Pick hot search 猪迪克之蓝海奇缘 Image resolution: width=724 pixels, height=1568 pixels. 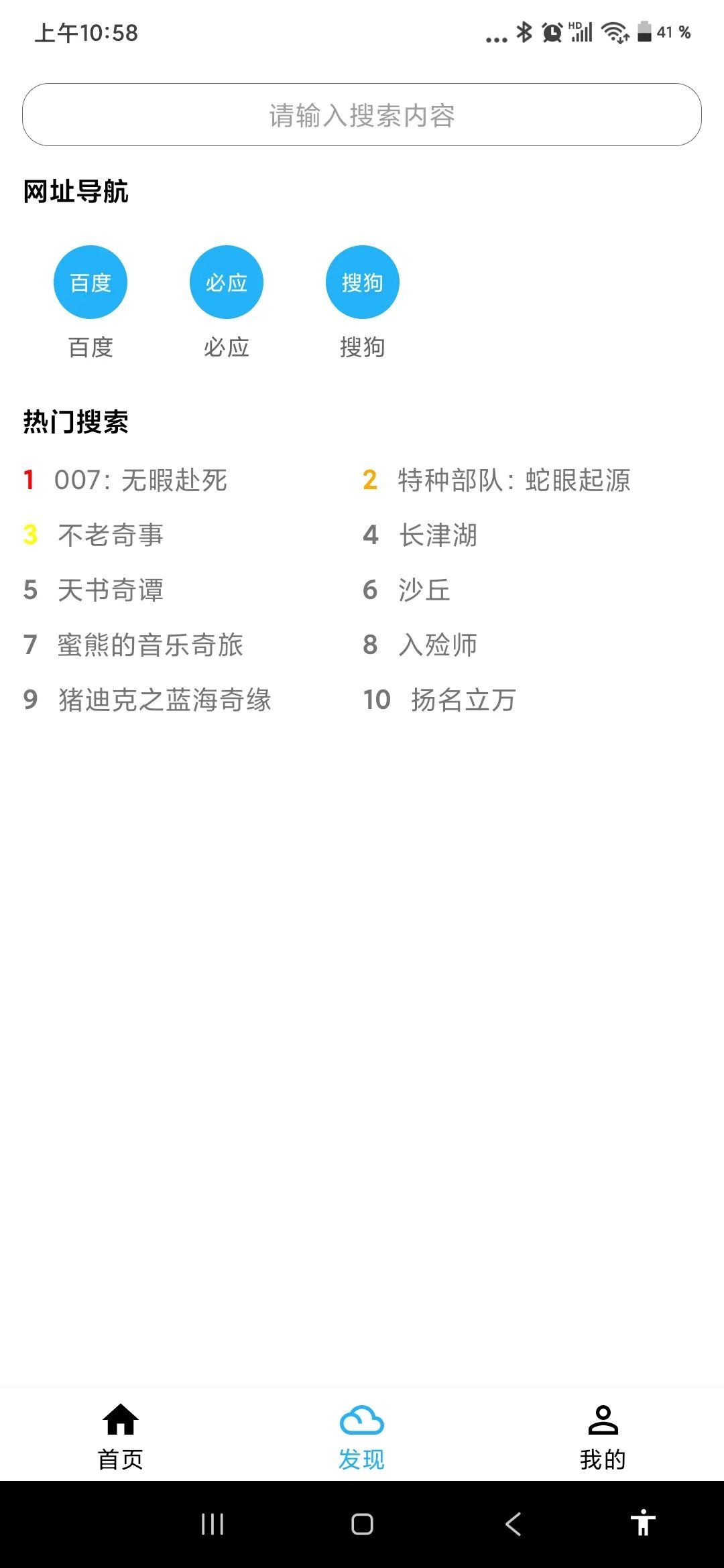165,700
